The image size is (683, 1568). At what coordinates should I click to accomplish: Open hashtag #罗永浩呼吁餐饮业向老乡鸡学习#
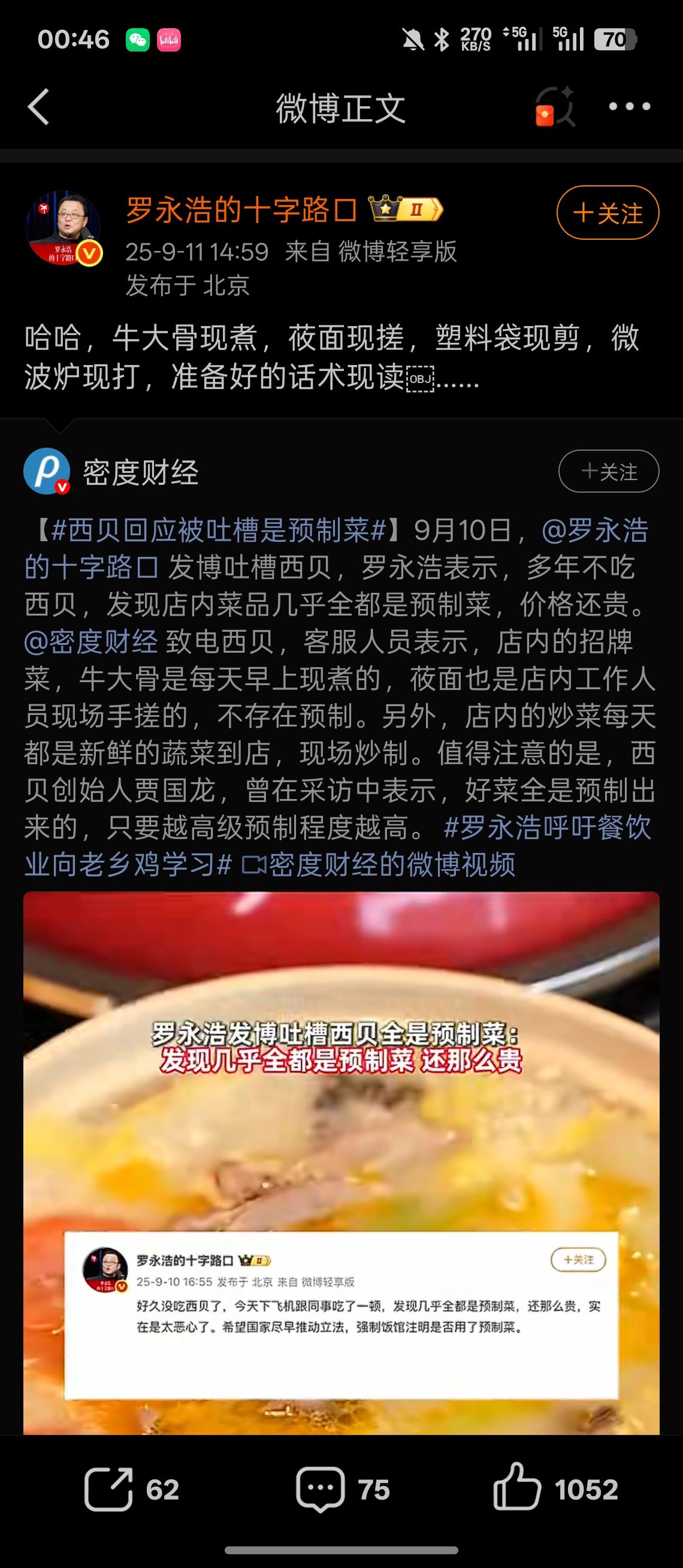[x=548, y=827]
